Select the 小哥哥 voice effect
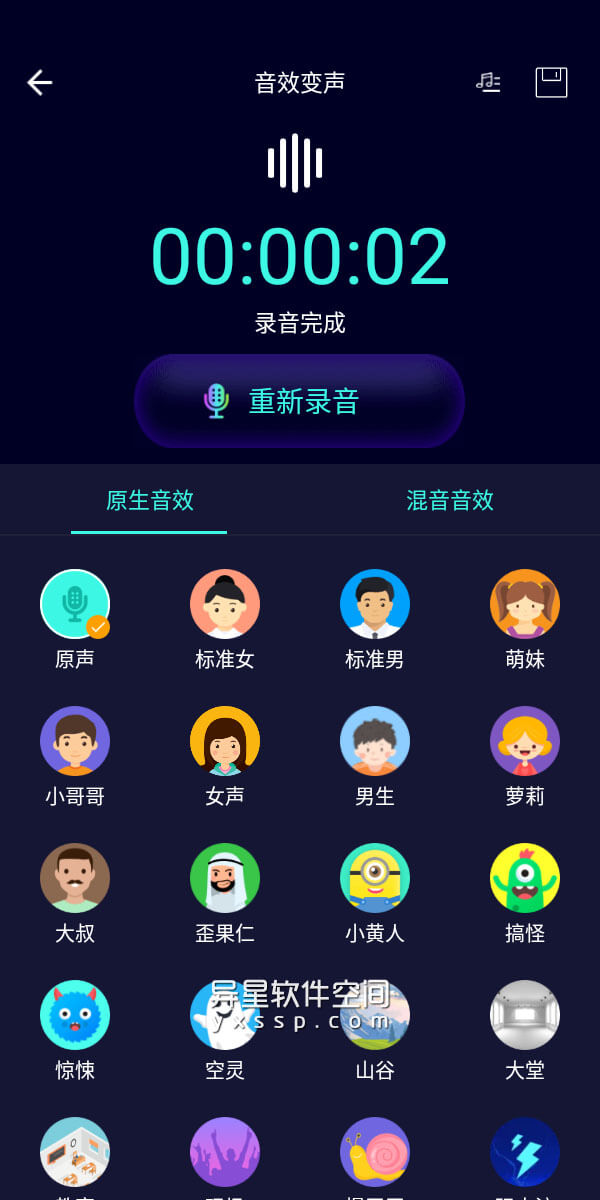Screen dimensions: 600x1200 click(75, 741)
